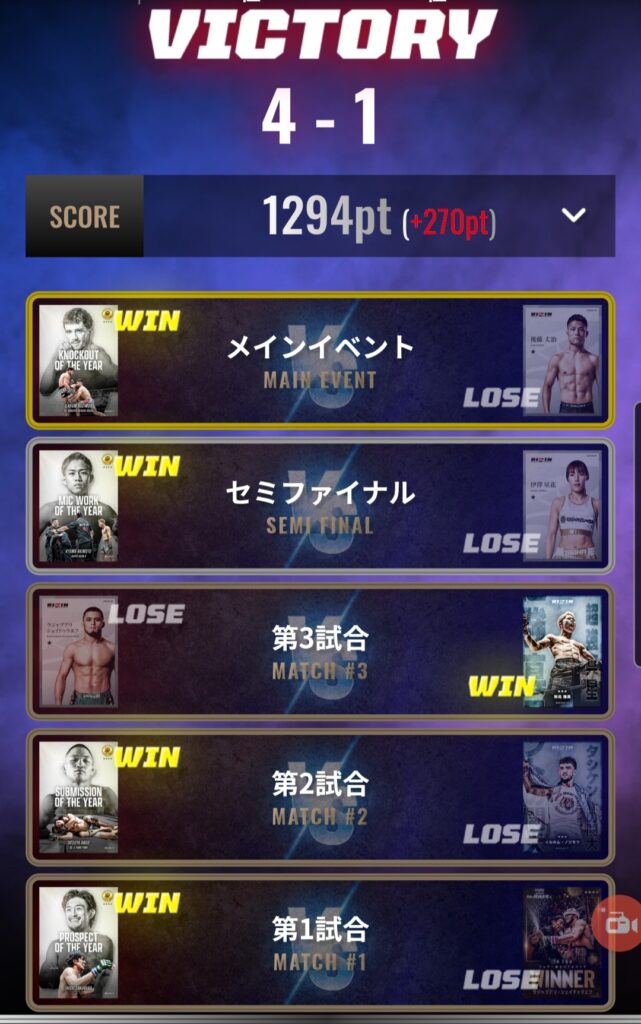Select the Match #2 result card
The height and width of the screenshot is (1024, 641).
pos(320,798)
